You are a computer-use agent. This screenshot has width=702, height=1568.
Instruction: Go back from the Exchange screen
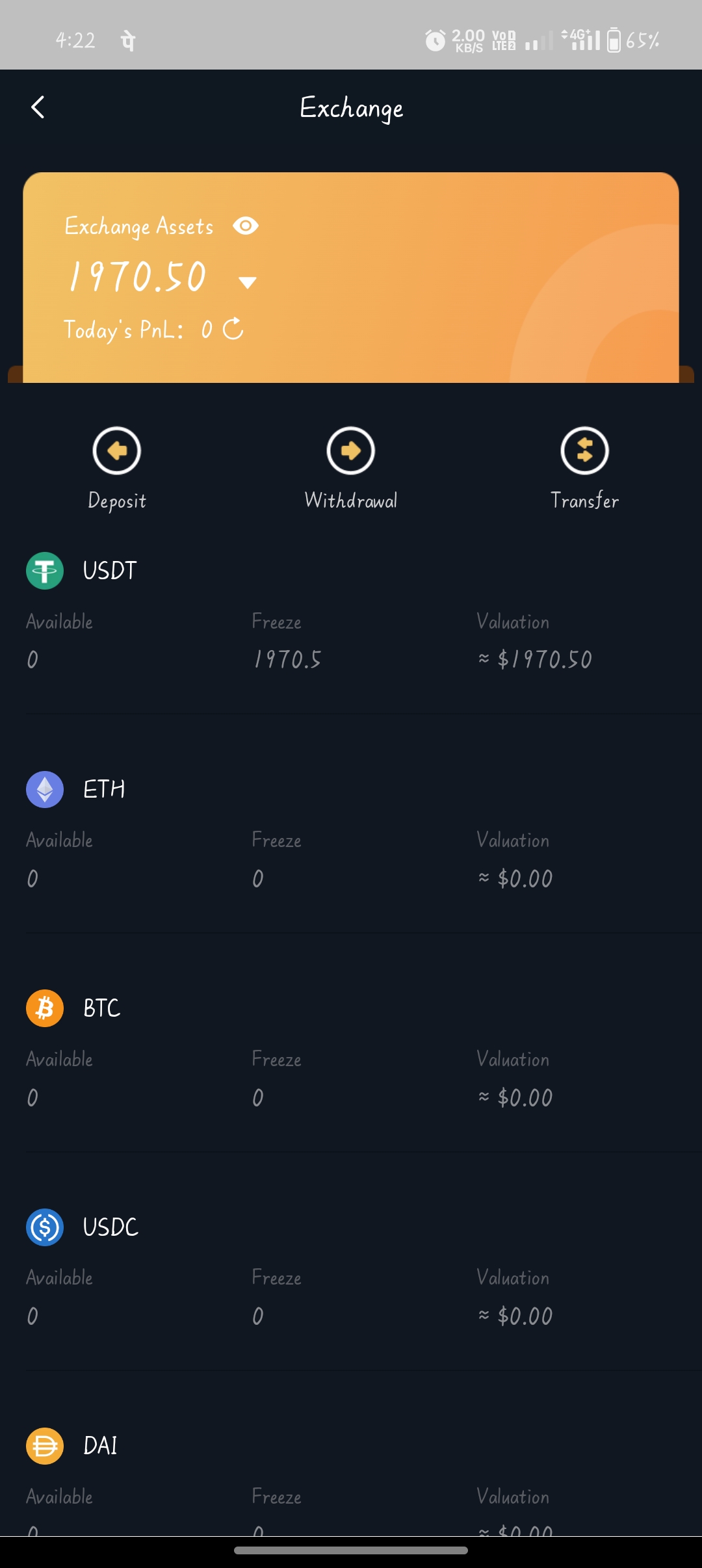(x=38, y=107)
